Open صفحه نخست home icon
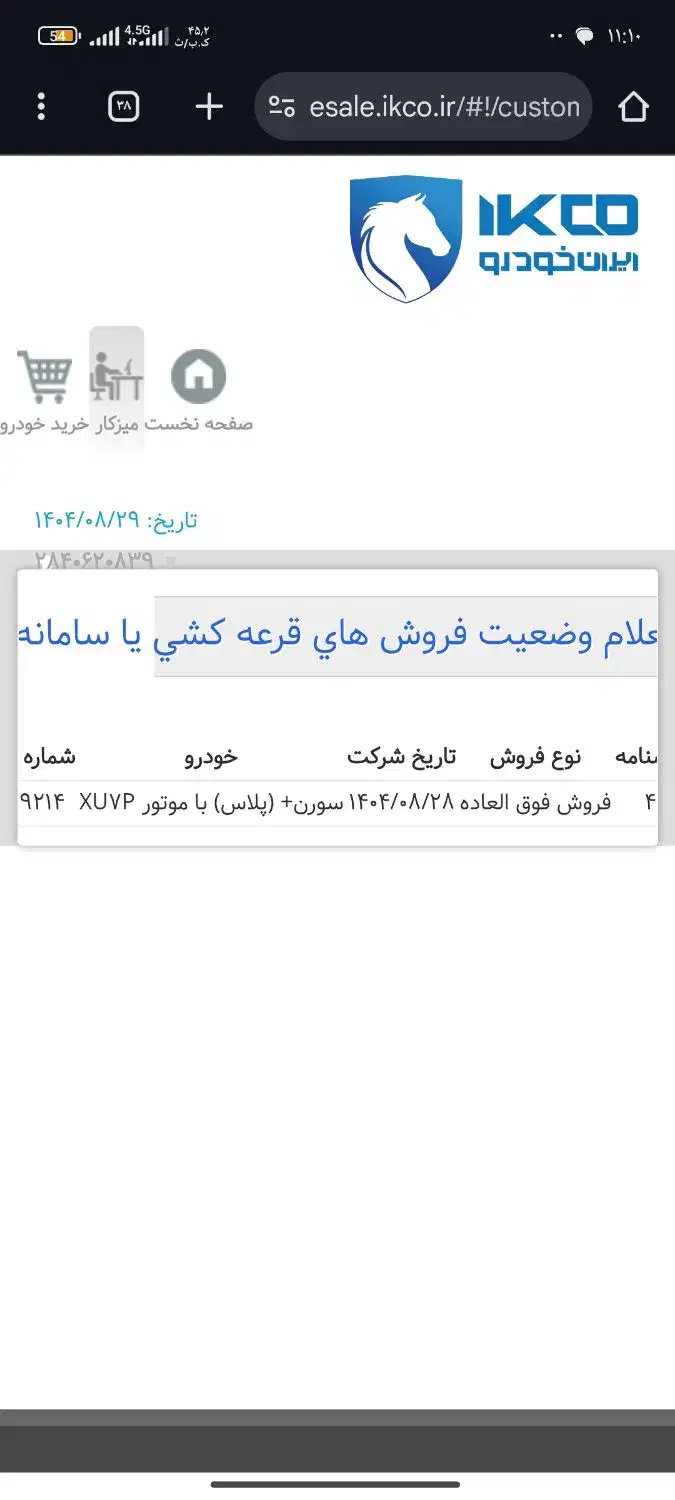The image size is (675, 1500). pyautogui.click(x=199, y=377)
